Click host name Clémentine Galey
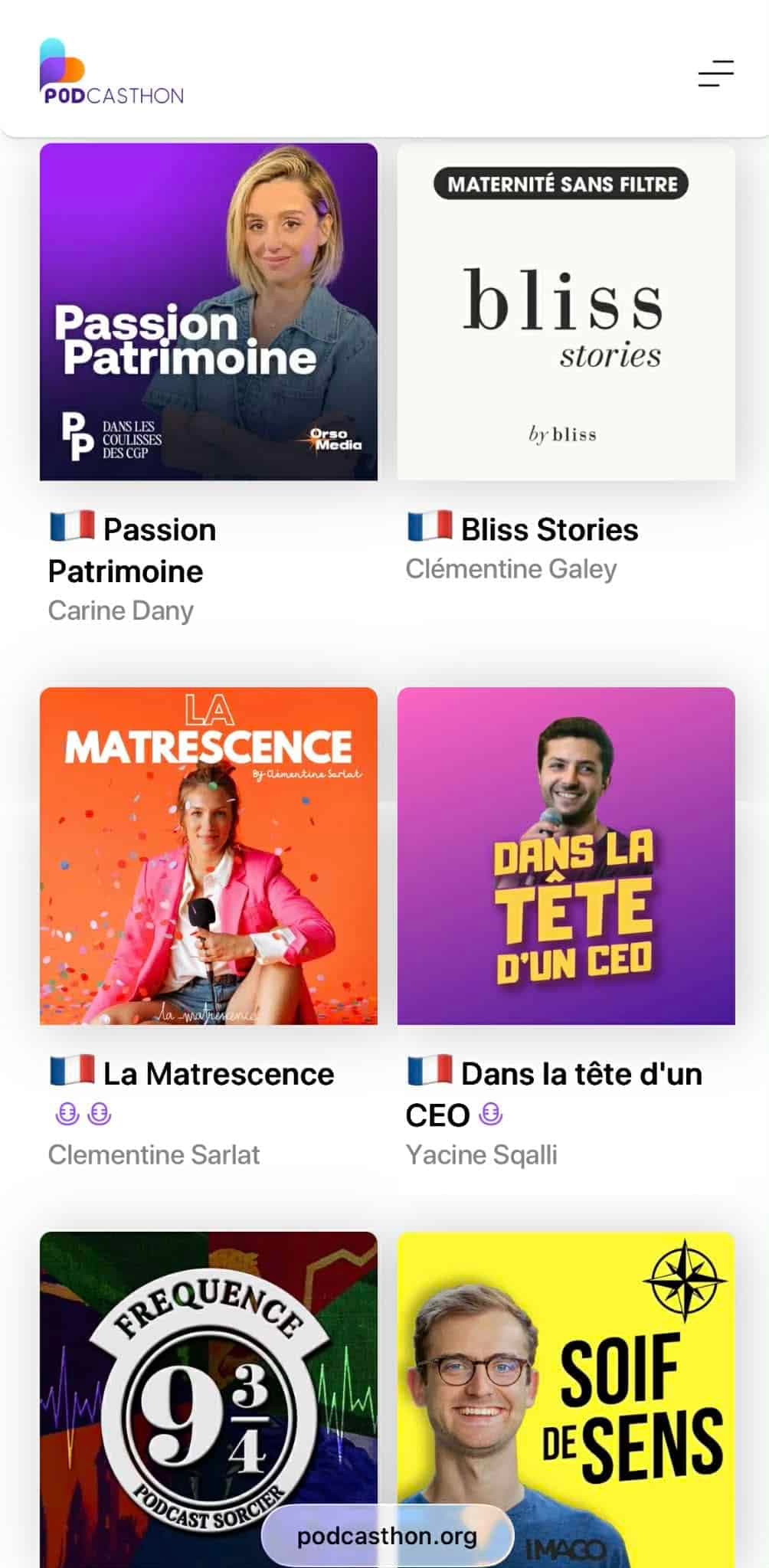The width and height of the screenshot is (769, 1568). (512, 568)
